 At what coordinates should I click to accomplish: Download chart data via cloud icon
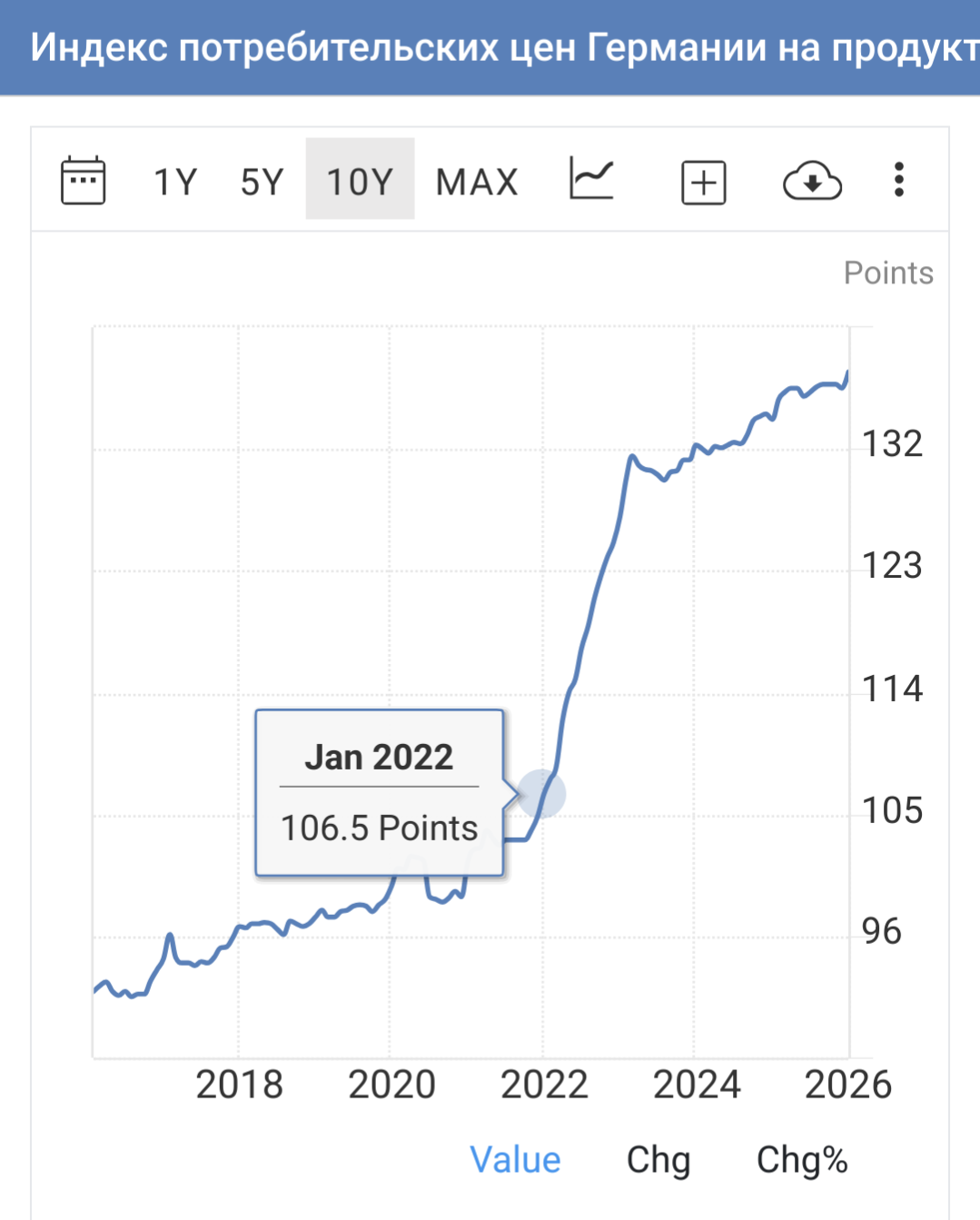812,181
